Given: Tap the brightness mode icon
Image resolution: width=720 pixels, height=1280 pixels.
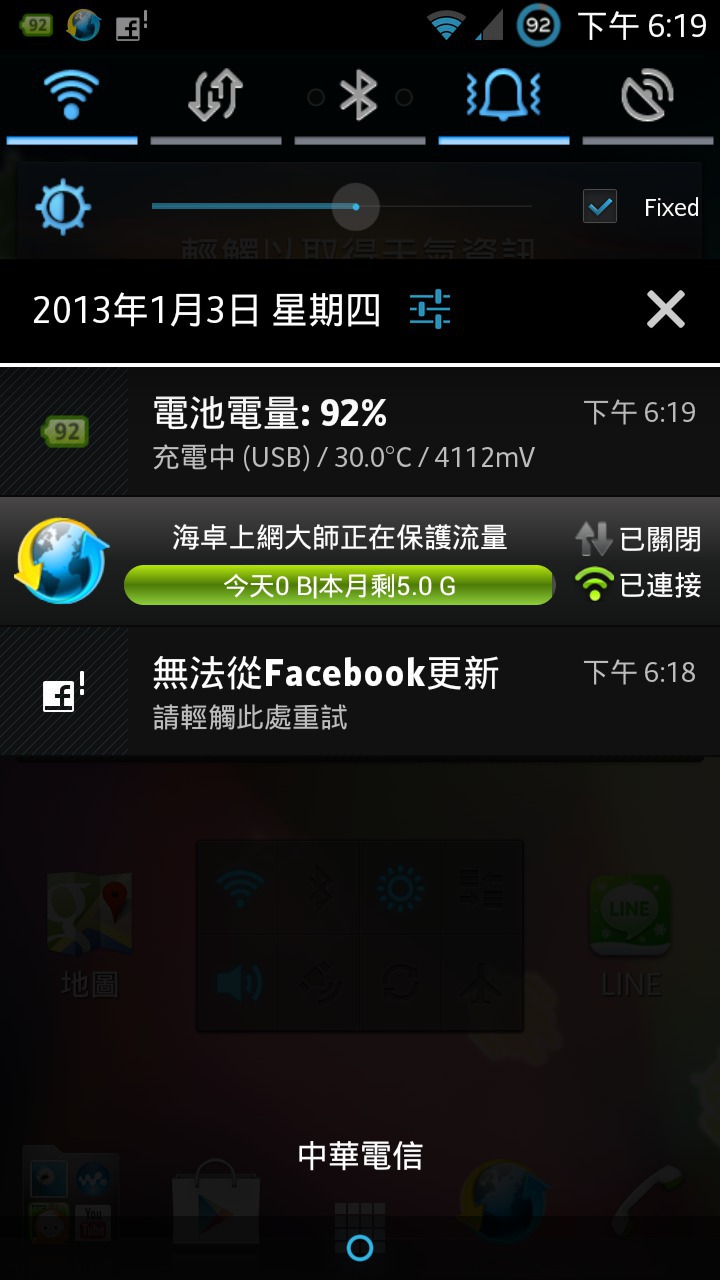Looking at the screenshot, I should [x=63, y=208].
